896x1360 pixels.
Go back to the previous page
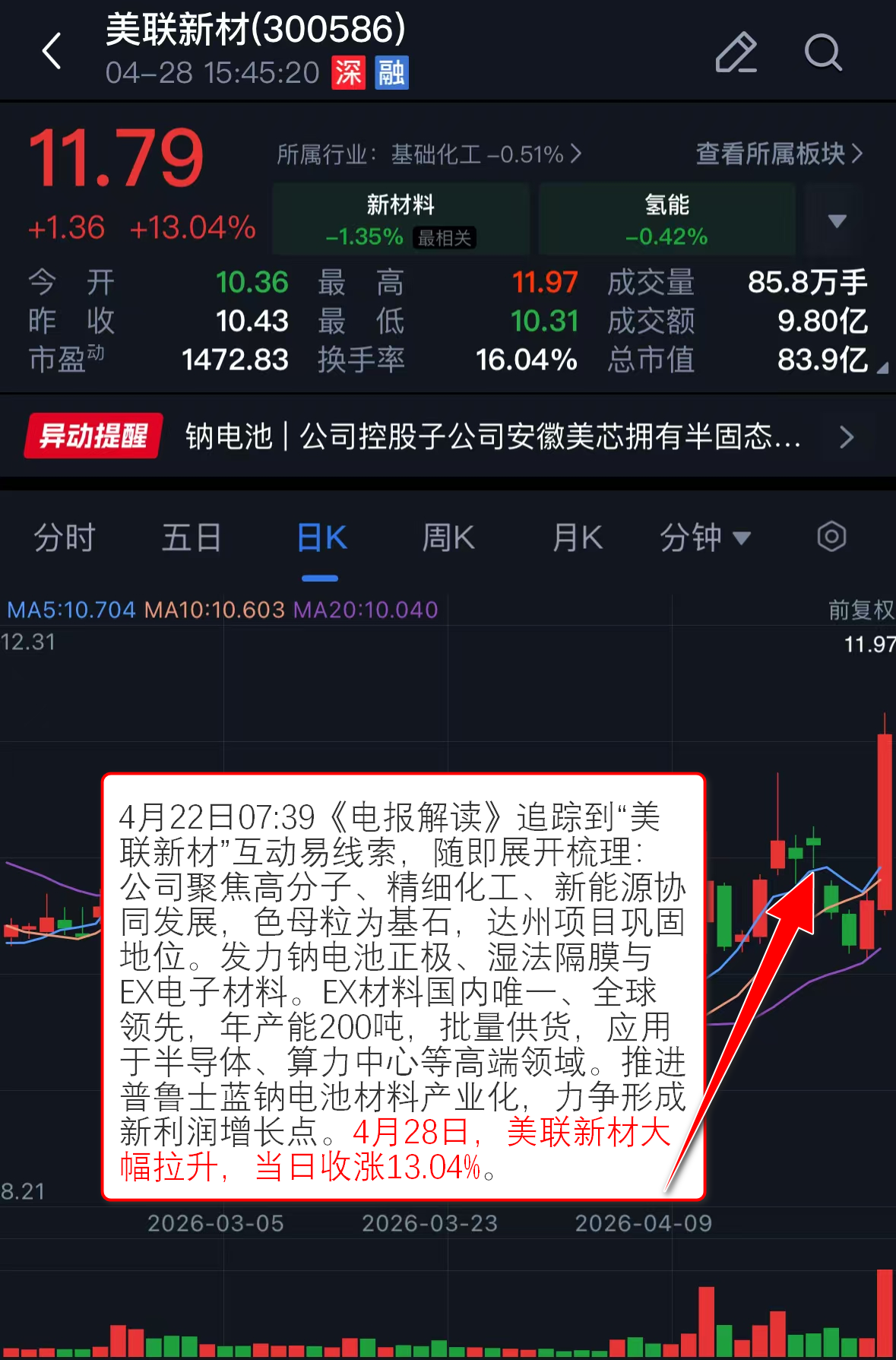click(x=52, y=52)
